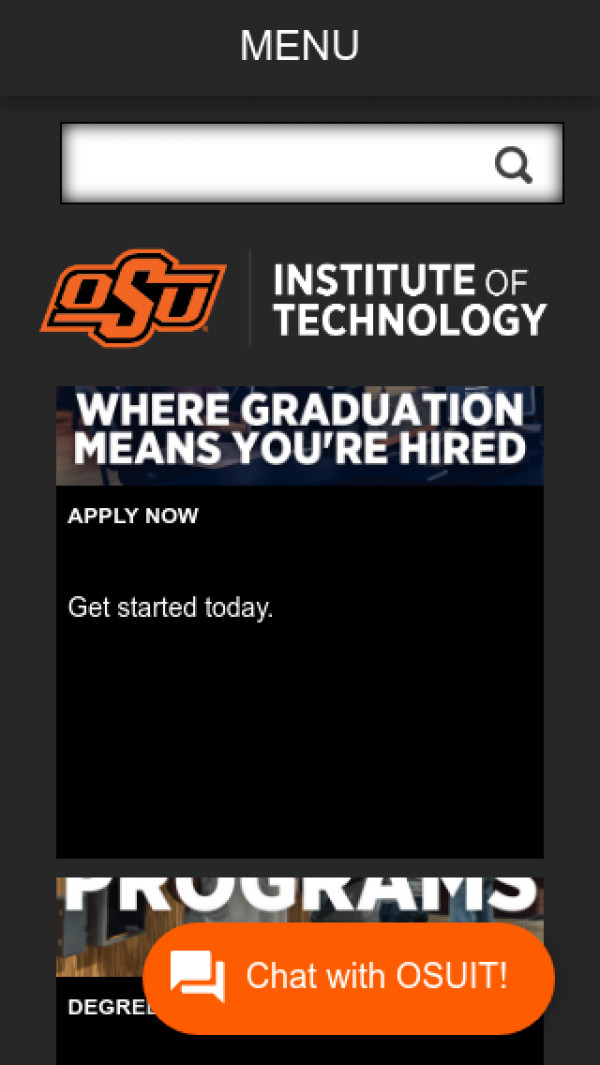Screen dimensions: 600x1065
Task: Open the OSU Institute of Technology homepage logo
Action: pos(294,297)
